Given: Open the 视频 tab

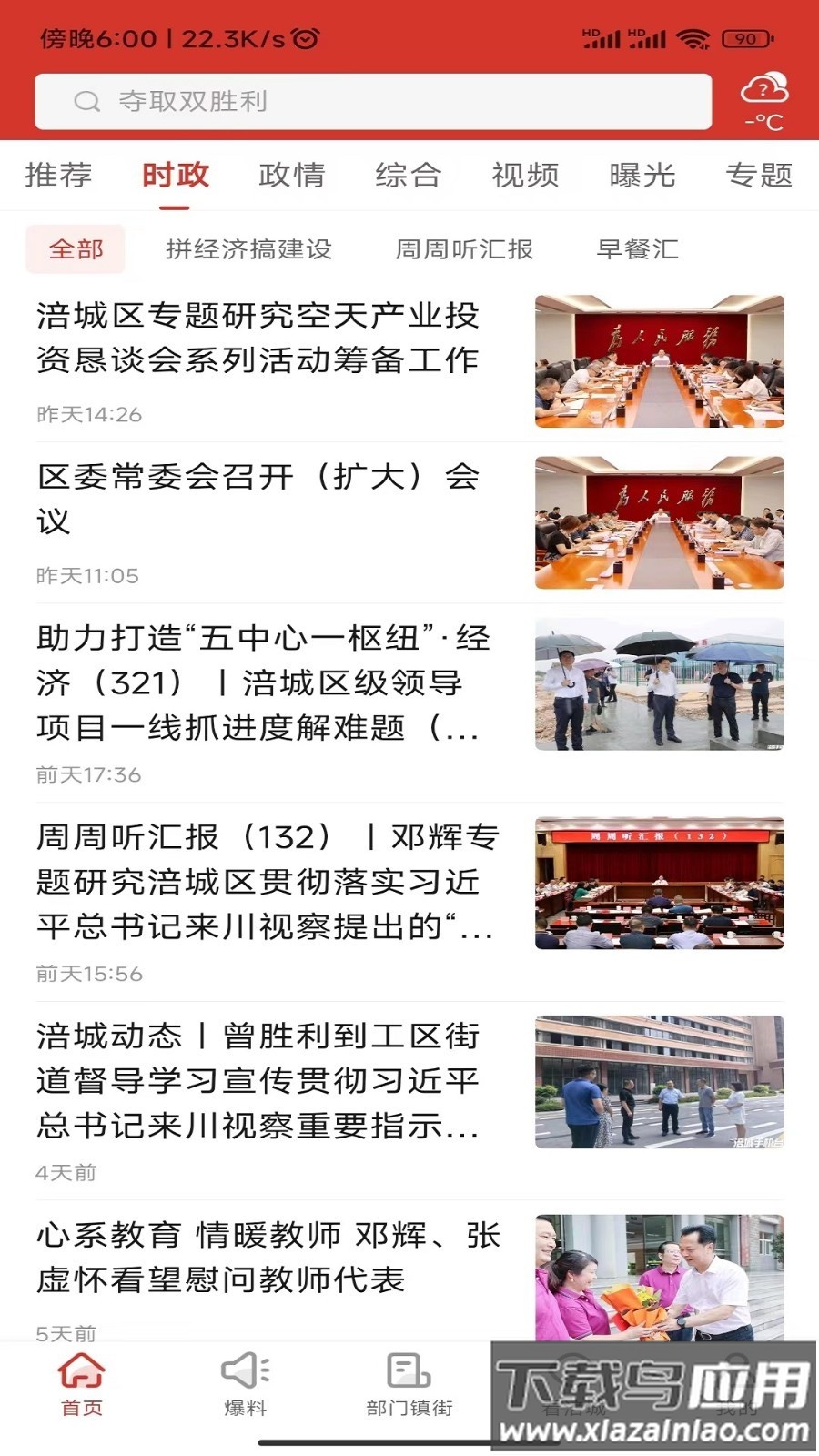Looking at the screenshot, I should click(526, 175).
